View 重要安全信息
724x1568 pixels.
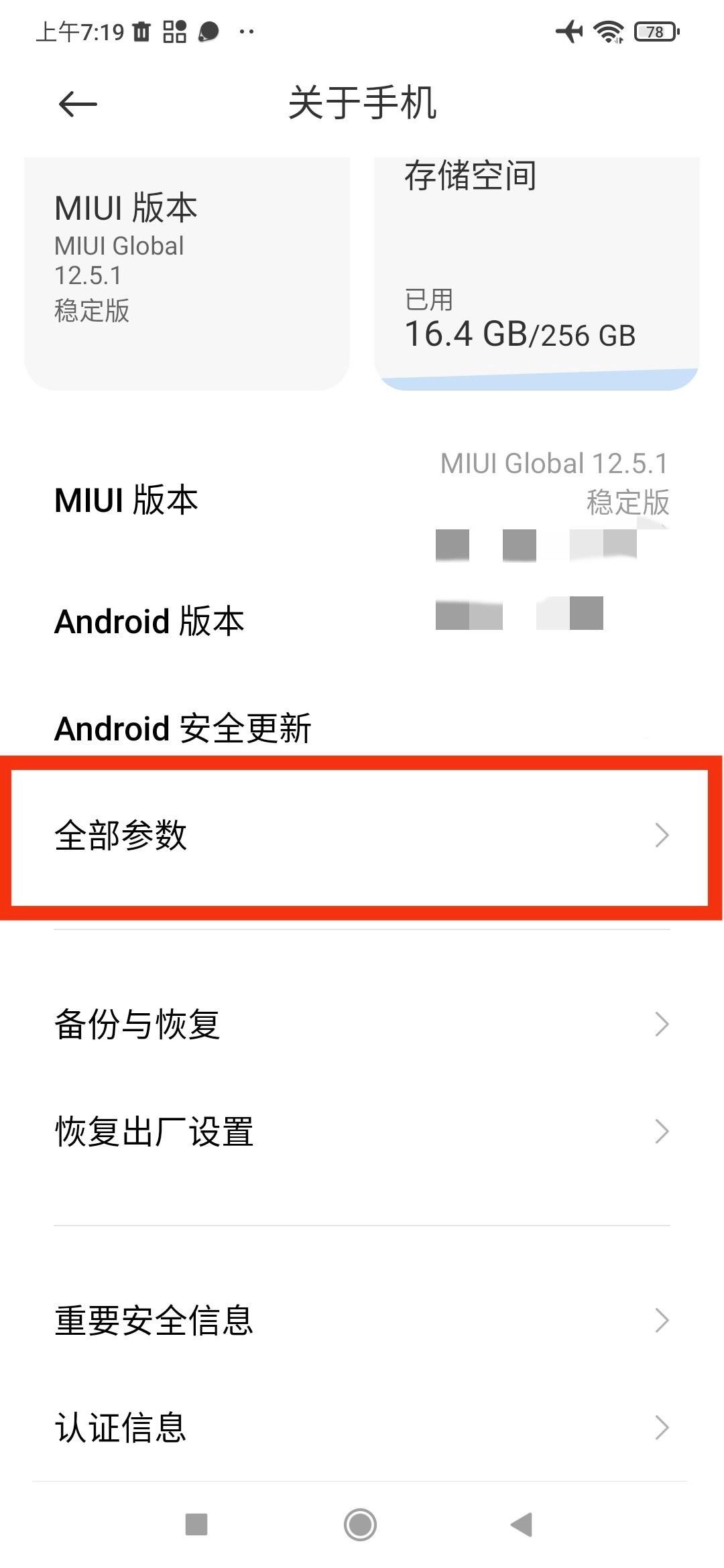tap(362, 1320)
